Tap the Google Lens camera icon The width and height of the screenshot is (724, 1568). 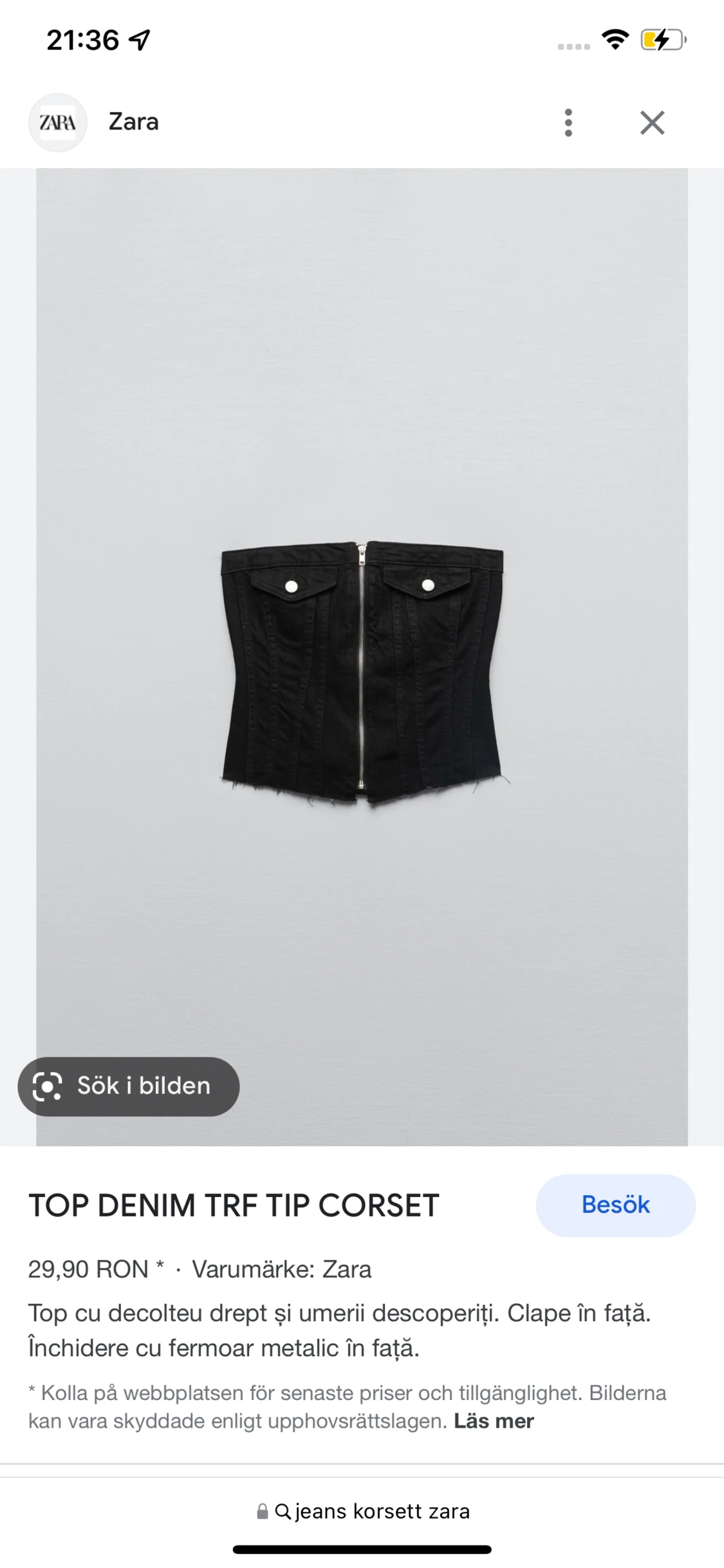[x=49, y=1086]
